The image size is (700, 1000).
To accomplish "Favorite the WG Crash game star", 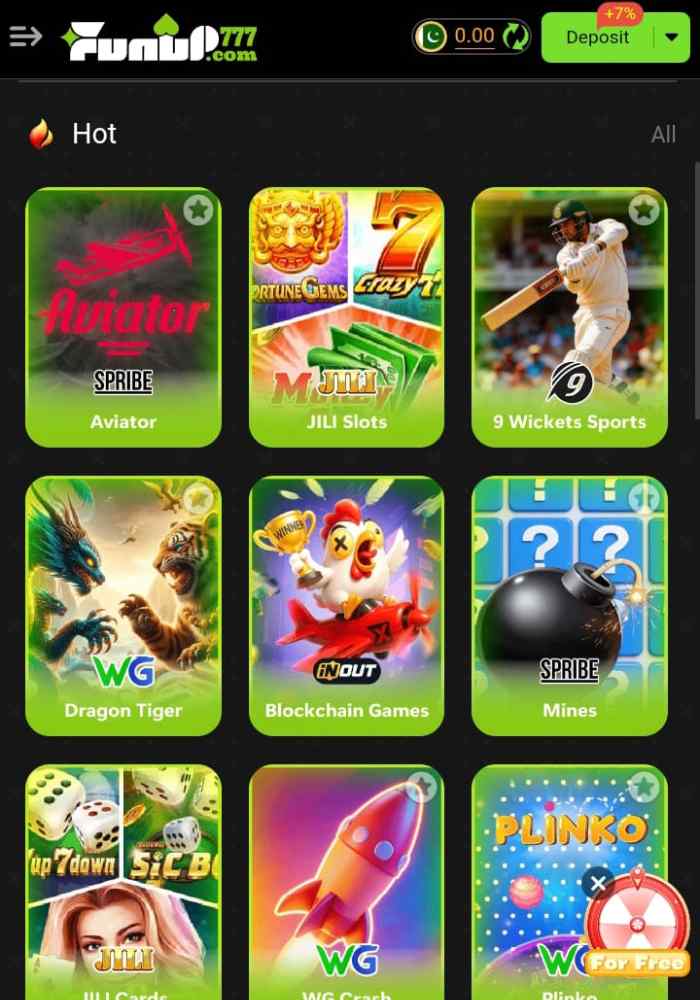I will click(x=421, y=787).
